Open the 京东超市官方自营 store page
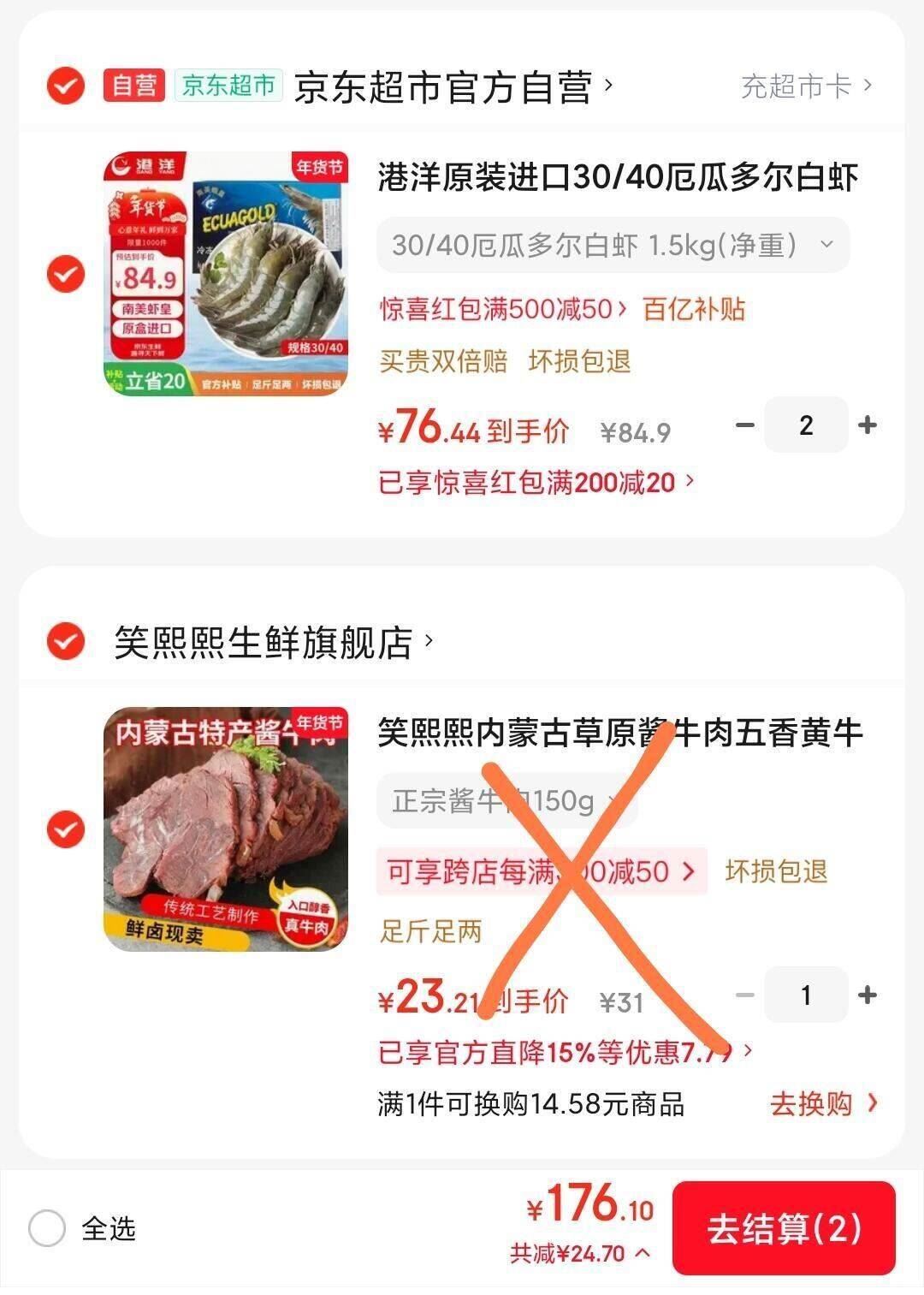The height and width of the screenshot is (1295, 924). coord(452,86)
